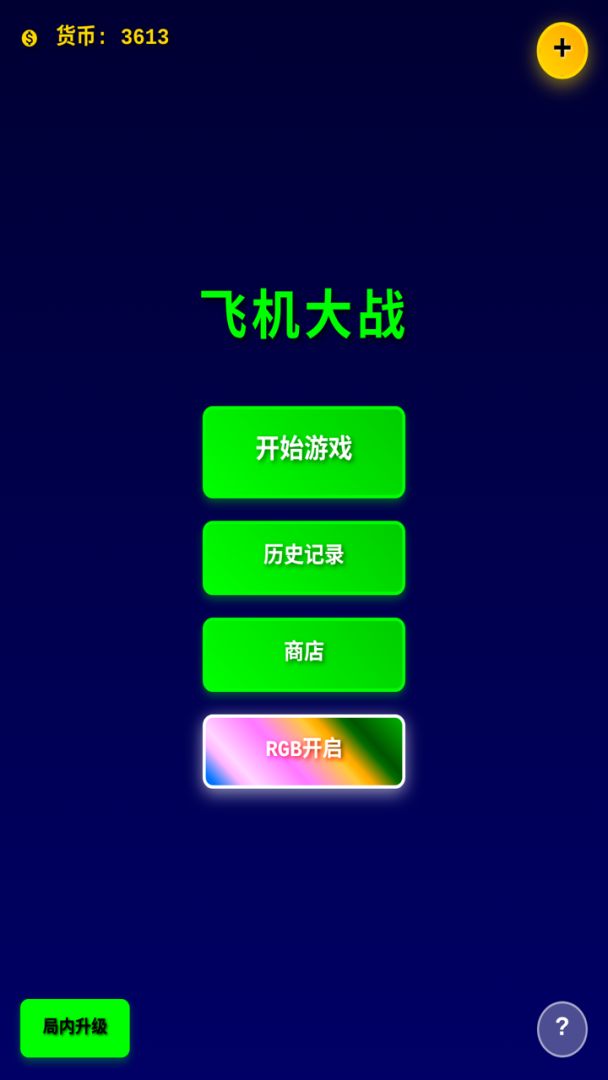Toggle the RGB开启 button
The image size is (608, 1080).
pos(304,751)
